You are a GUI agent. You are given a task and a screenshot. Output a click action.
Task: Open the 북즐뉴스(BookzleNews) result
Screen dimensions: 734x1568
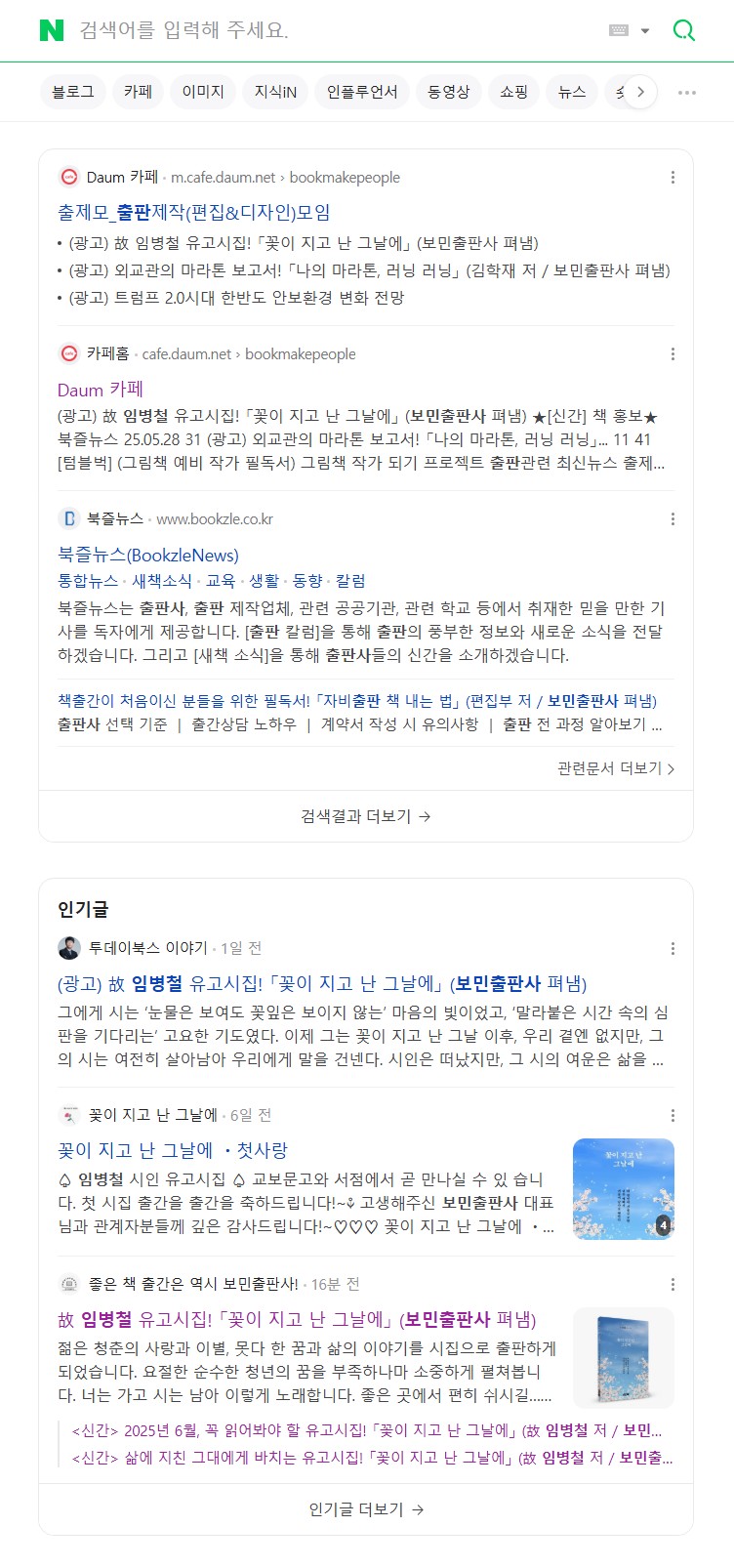tap(148, 555)
